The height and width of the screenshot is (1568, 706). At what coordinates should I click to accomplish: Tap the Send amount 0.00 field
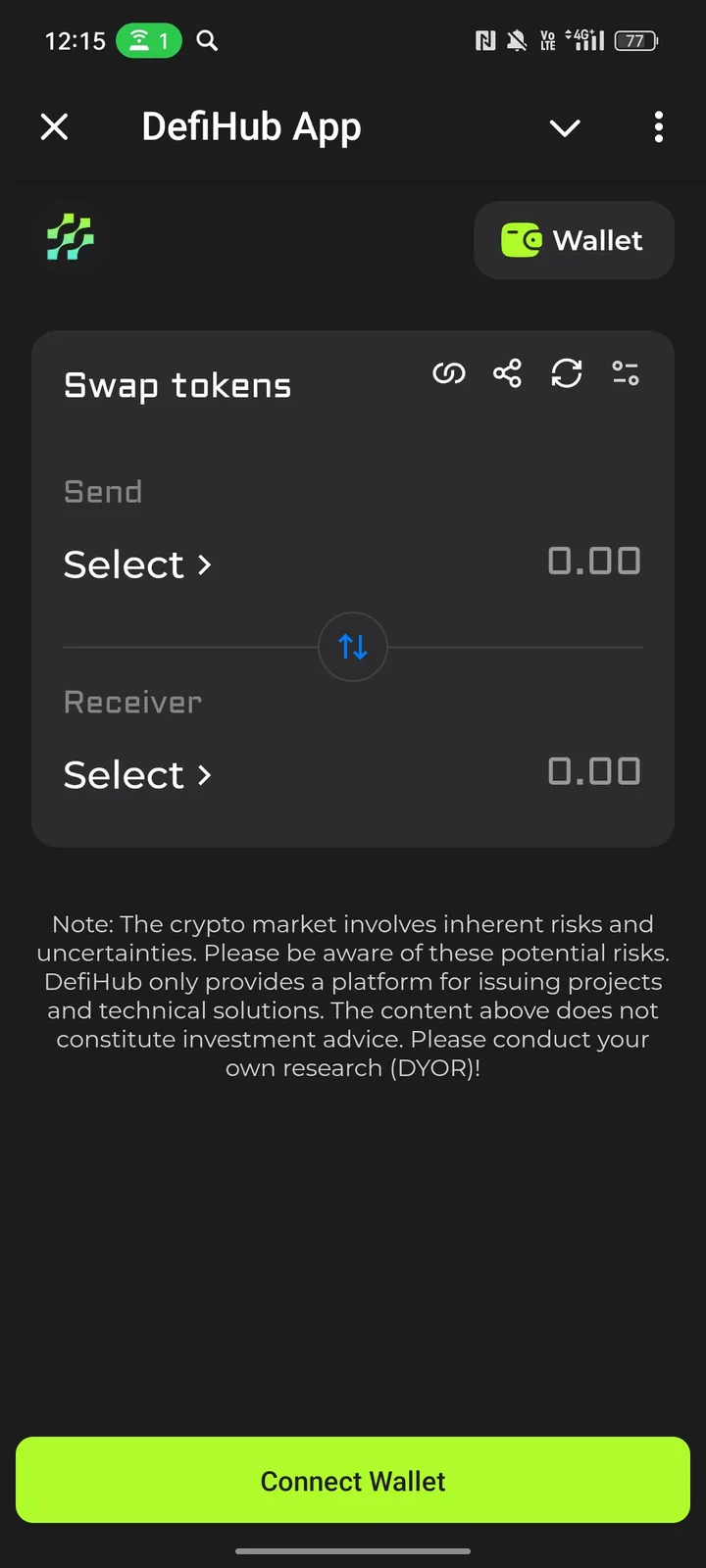click(x=594, y=561)
